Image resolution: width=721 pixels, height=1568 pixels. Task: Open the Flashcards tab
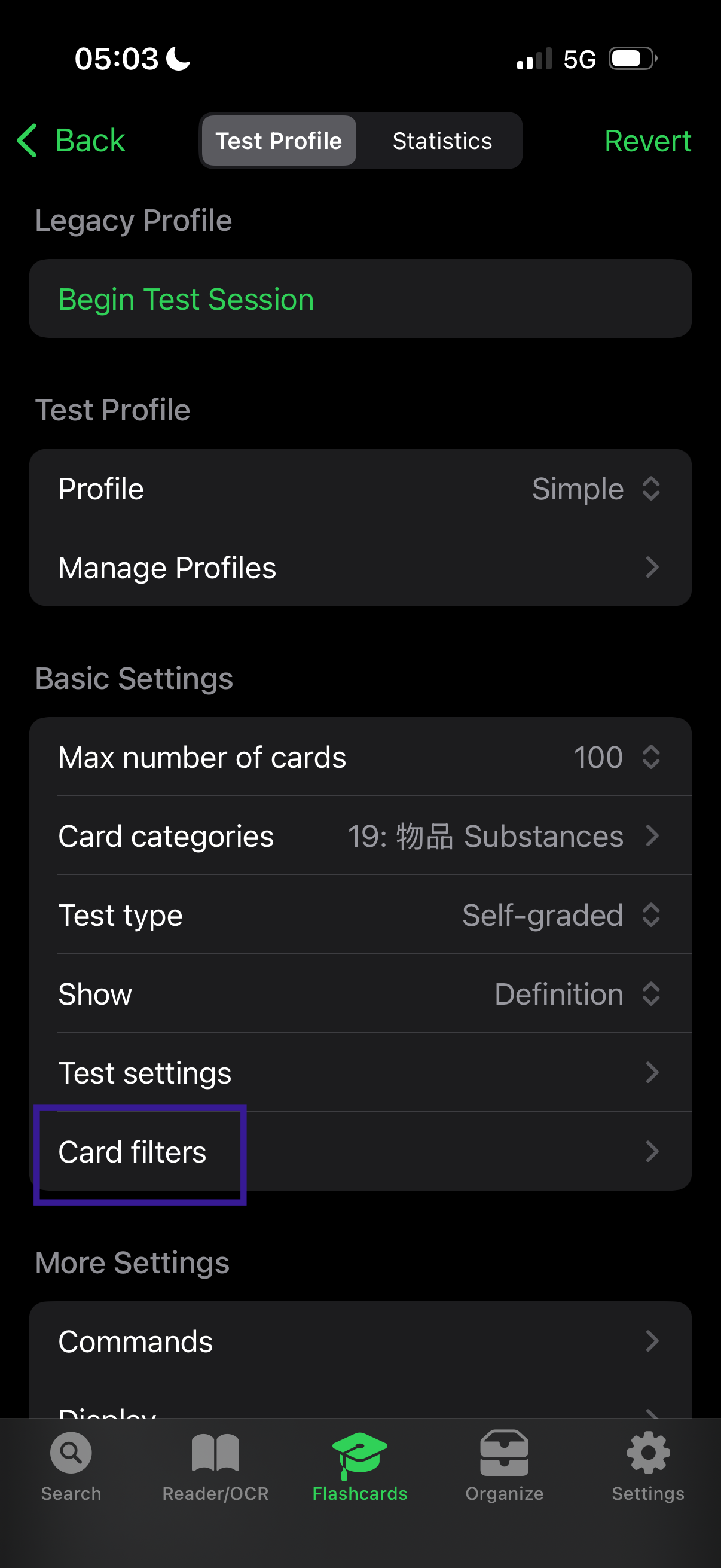point(359,1467)
